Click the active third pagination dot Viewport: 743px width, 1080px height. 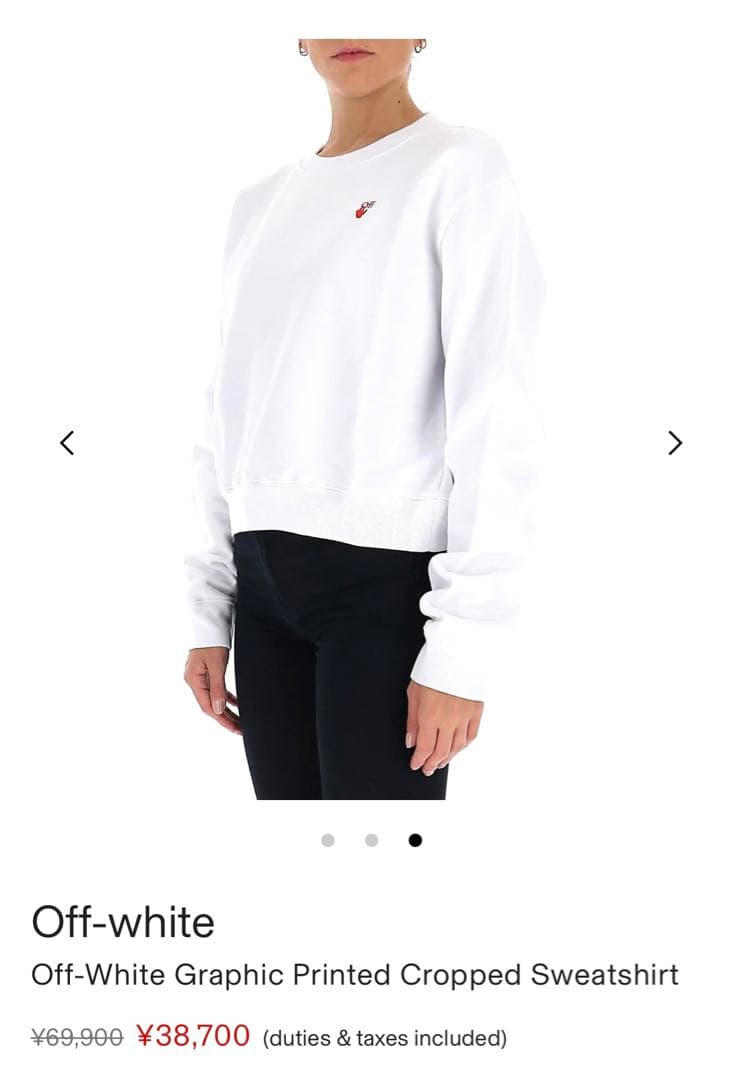coord(416,841)
